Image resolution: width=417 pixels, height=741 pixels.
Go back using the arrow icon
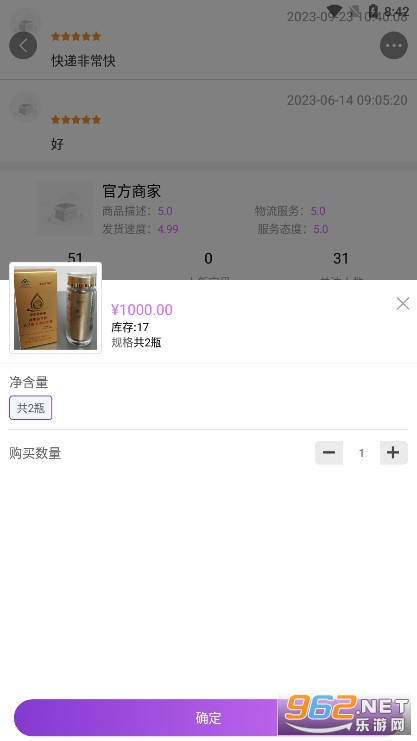[x=23, y=46]
